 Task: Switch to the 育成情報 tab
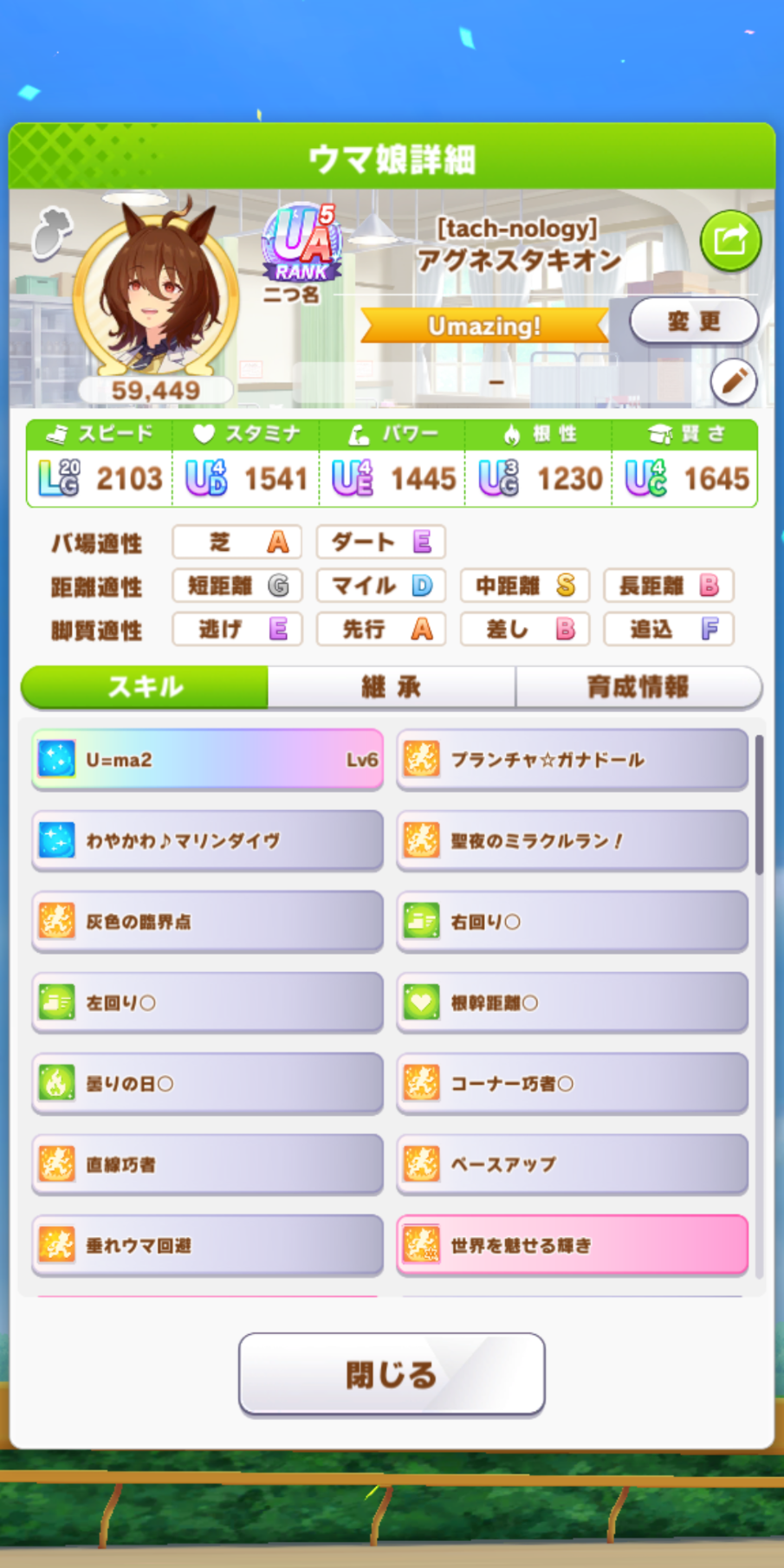click(x=638, y=687)
